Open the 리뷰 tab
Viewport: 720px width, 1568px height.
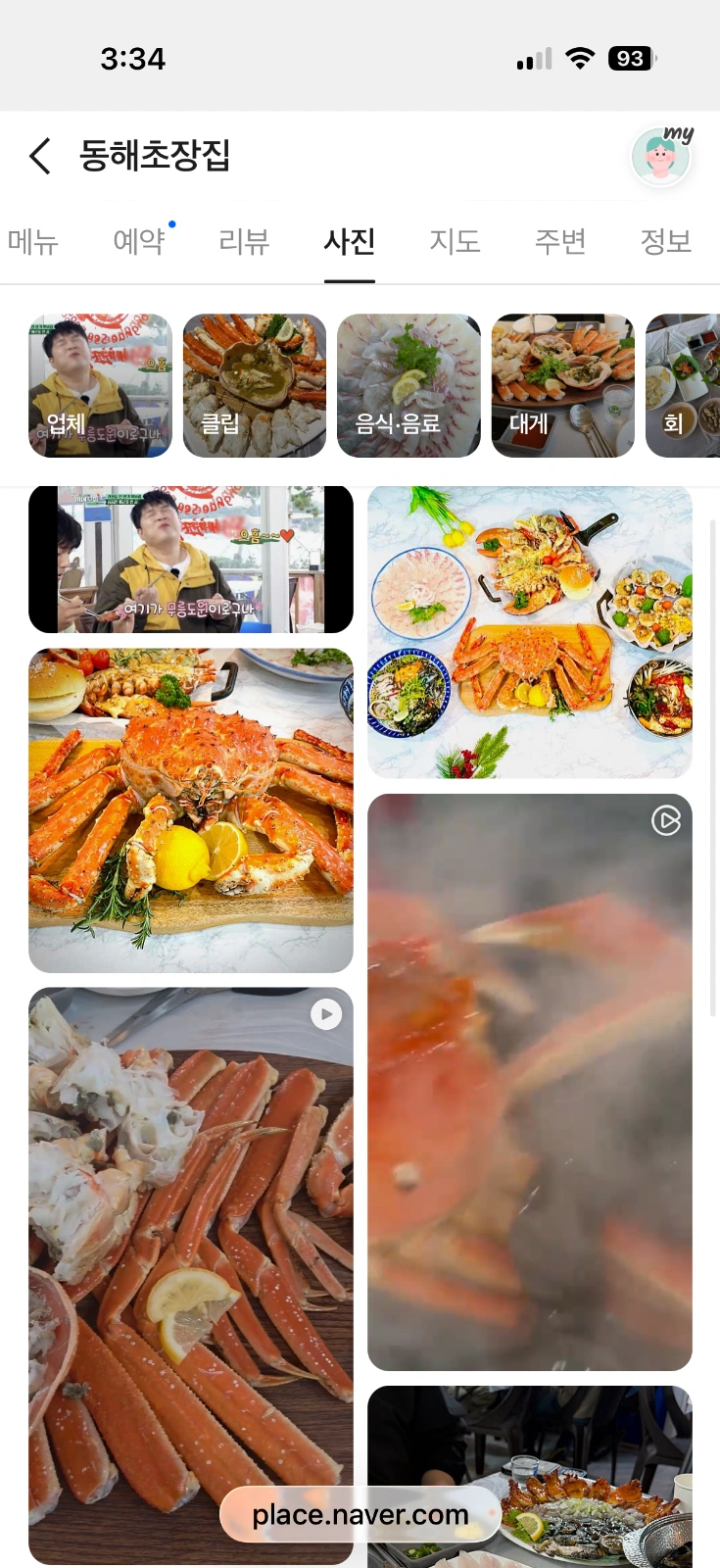tap(244, 241)
